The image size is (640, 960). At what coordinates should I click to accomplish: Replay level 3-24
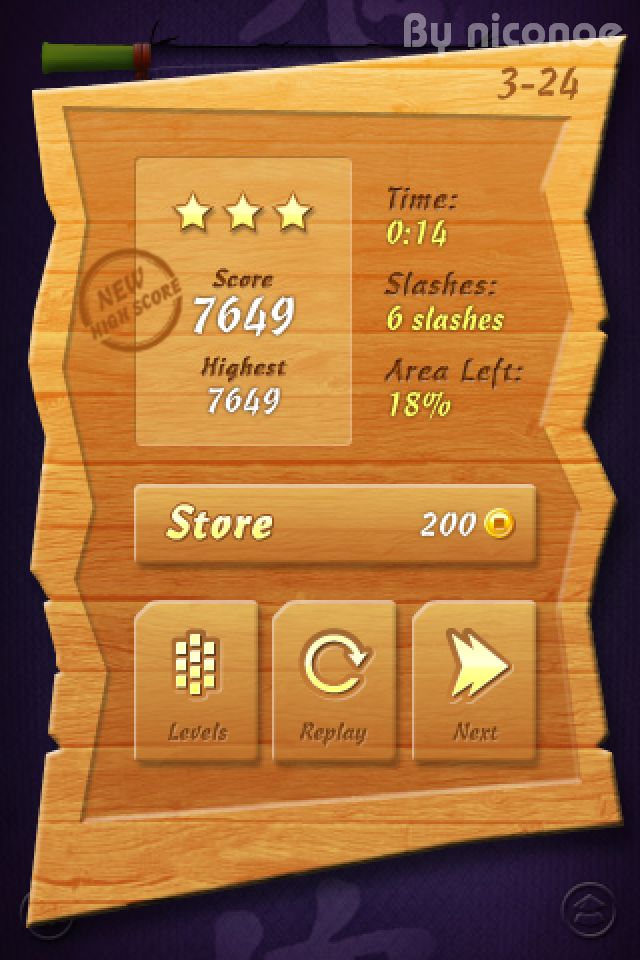[x=334, y=681]
